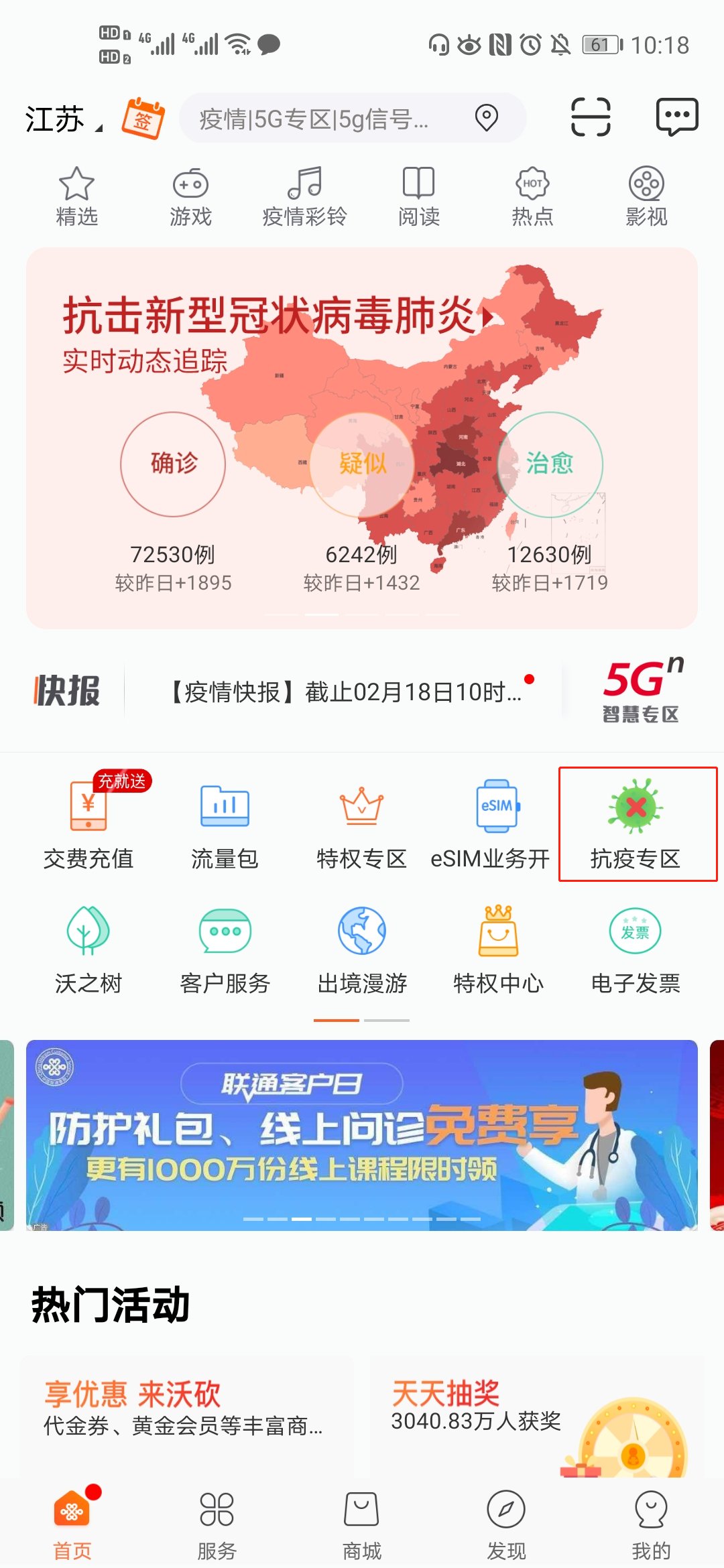Open the 5G 智慧专区

pyautogui.click(x=641, y=690)
